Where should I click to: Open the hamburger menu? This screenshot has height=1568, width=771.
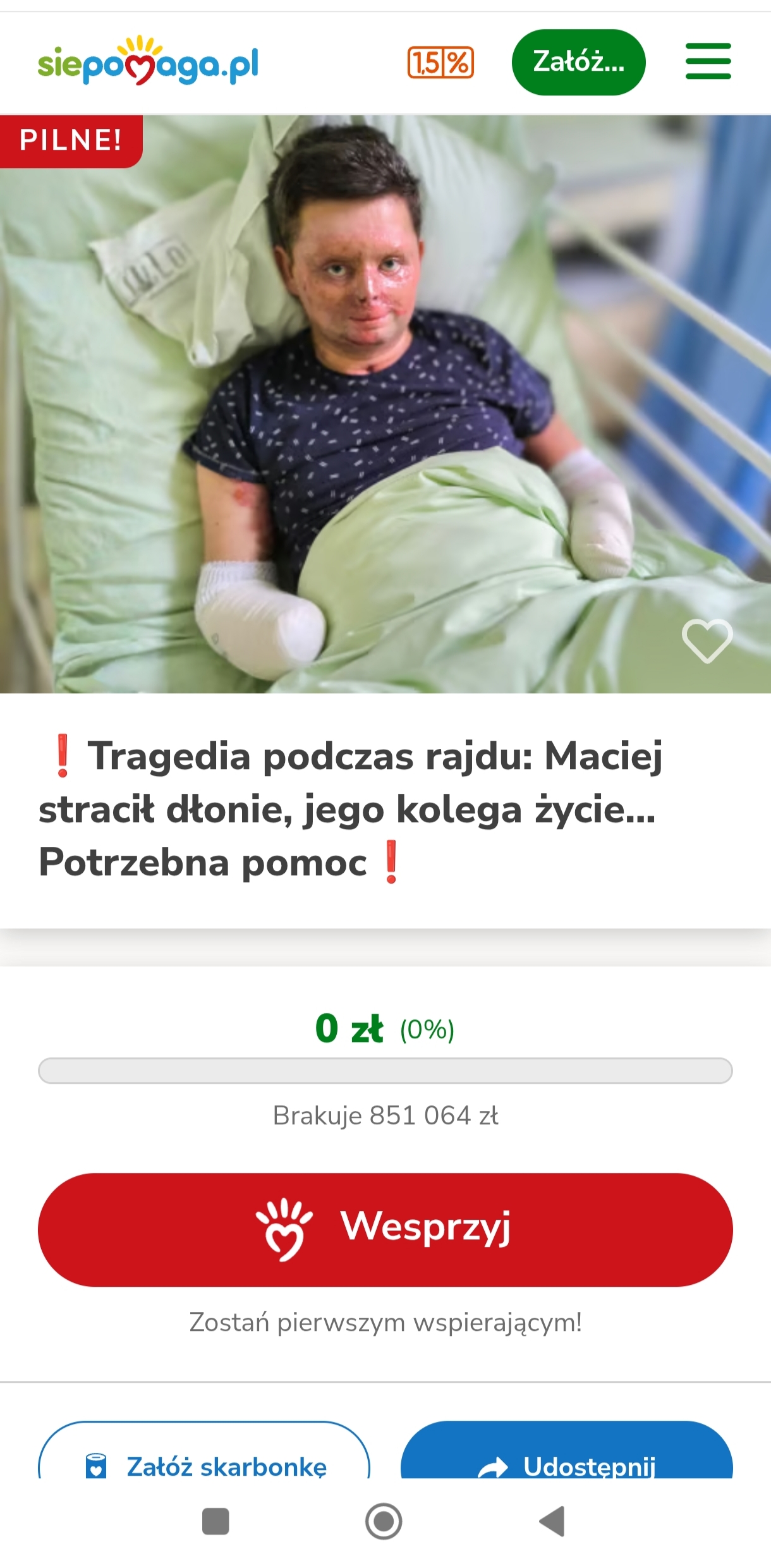tap(708, 61)
